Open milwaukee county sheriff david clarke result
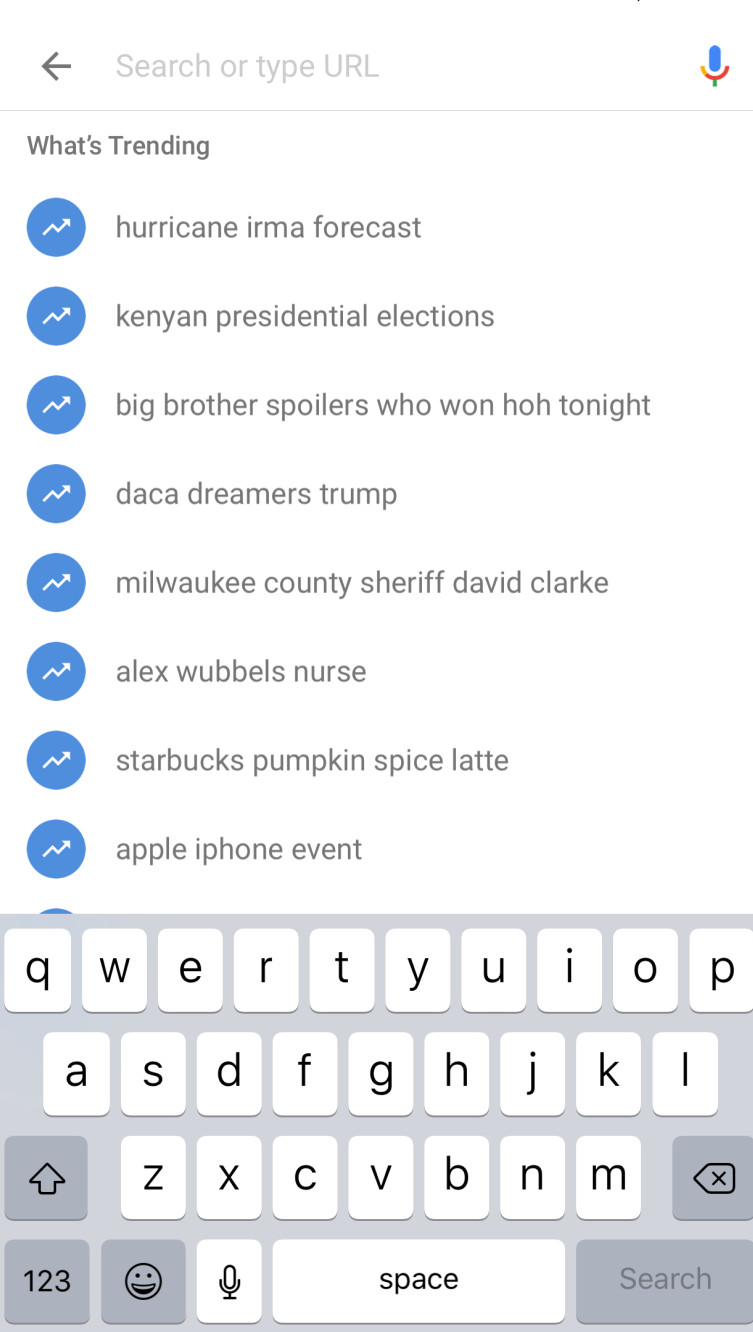The width and height of the screenshot is (753, 1332). point(363,582)
